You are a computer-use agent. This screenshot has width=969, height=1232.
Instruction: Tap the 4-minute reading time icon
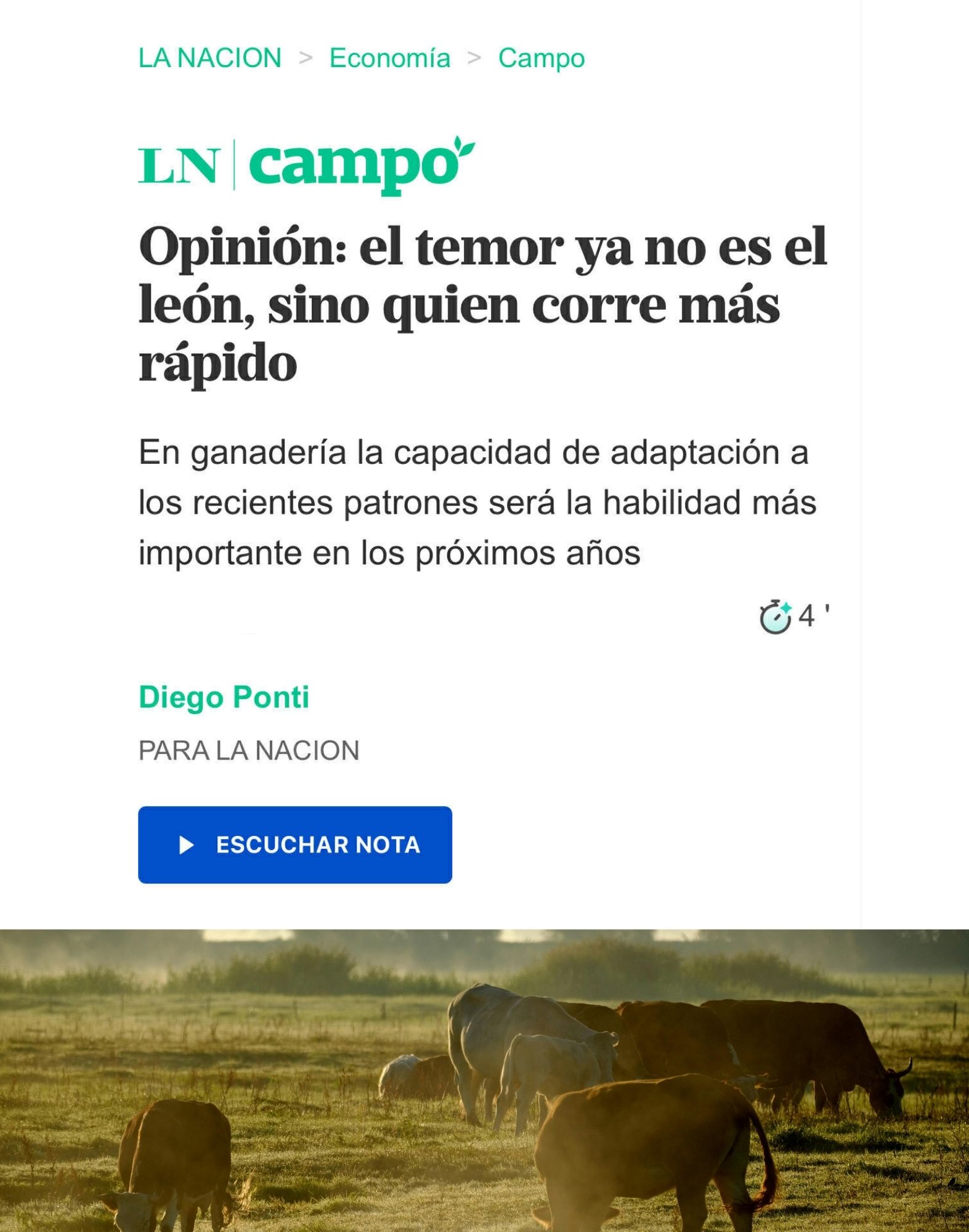pos(776,617)
